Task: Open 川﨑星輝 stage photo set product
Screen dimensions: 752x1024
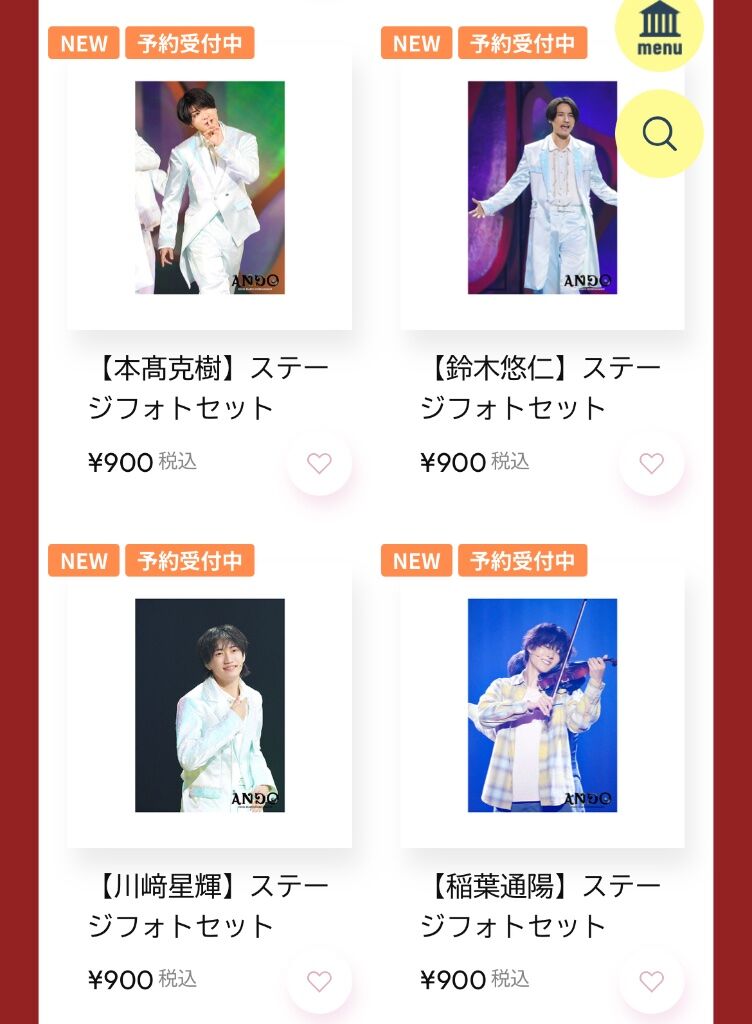Action: coord(209,705)
